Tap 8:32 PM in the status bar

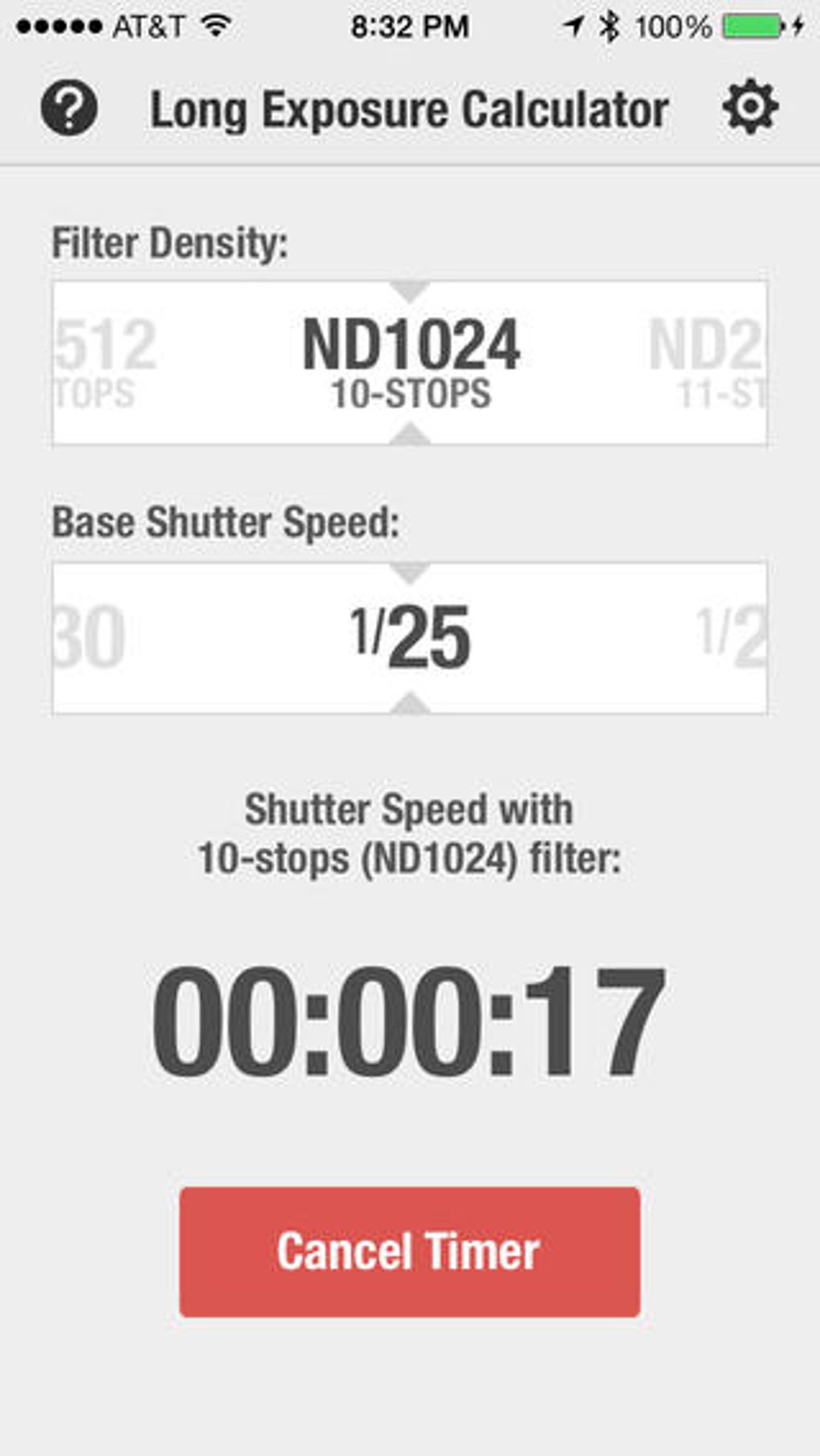click(x=409, y=24)
